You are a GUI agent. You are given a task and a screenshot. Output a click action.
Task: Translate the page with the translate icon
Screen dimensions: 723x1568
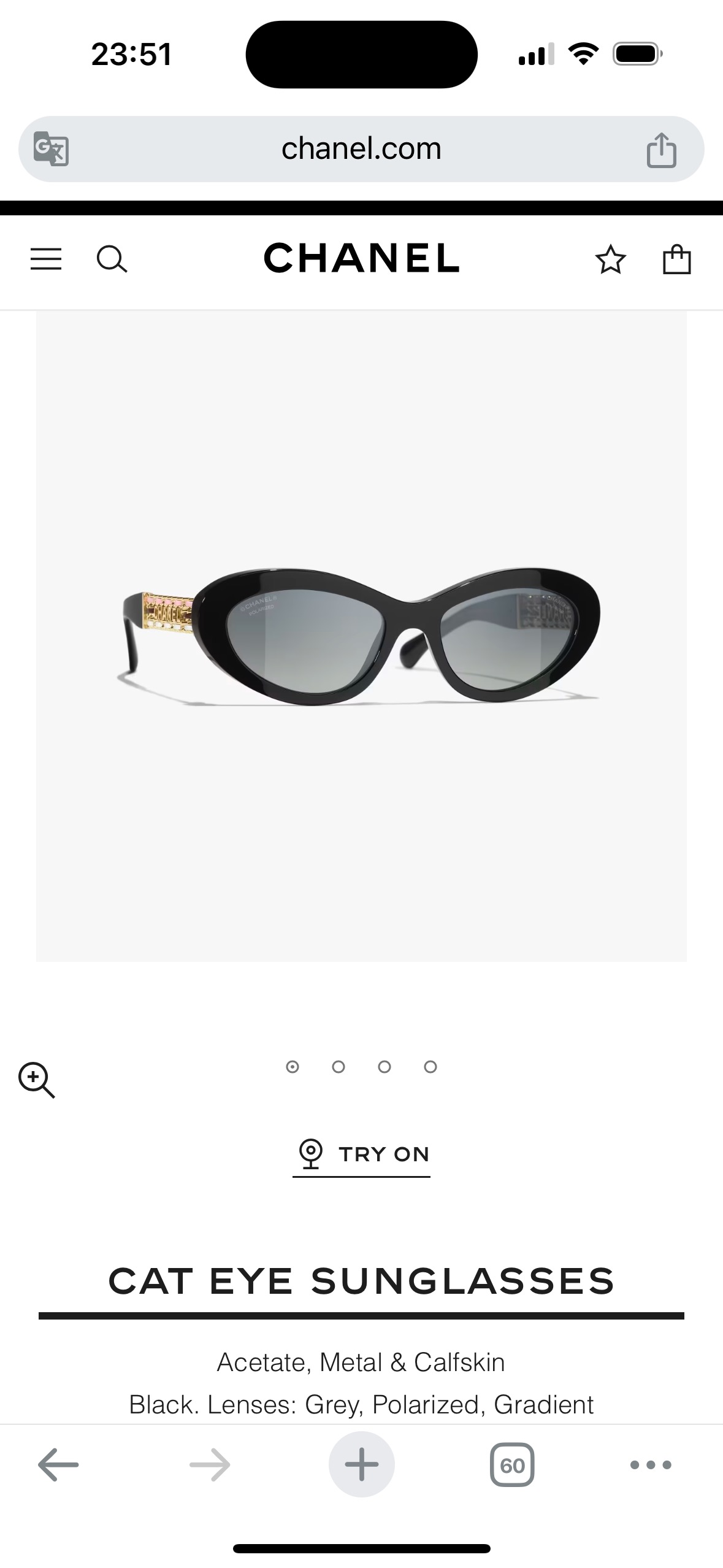[x=51, y=149]
